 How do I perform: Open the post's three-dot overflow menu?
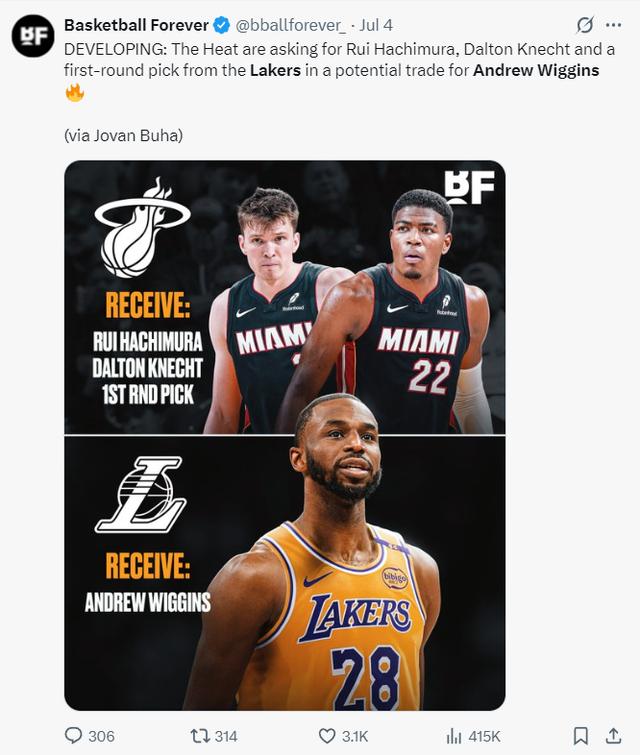click(613, 25)
